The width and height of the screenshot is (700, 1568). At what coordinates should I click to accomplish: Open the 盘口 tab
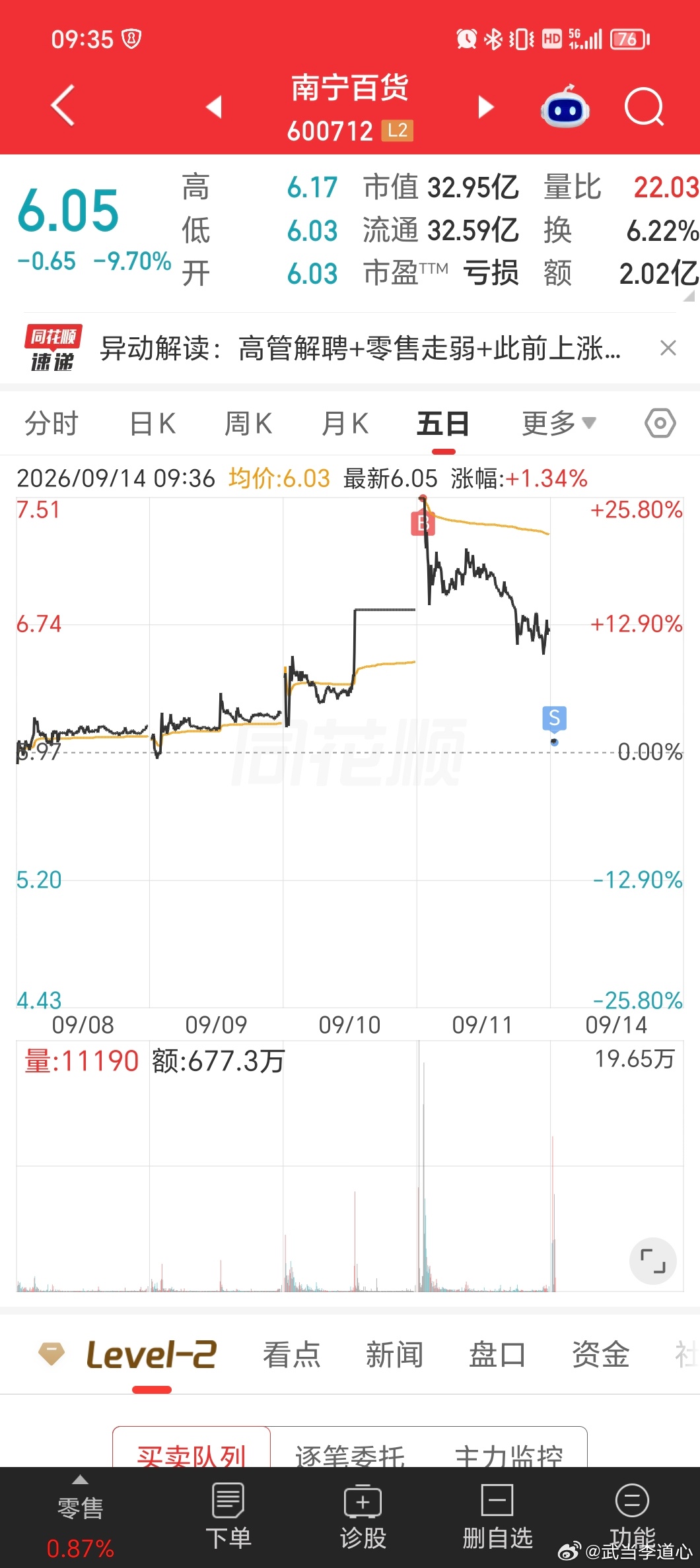click(x=497, y=1354)
